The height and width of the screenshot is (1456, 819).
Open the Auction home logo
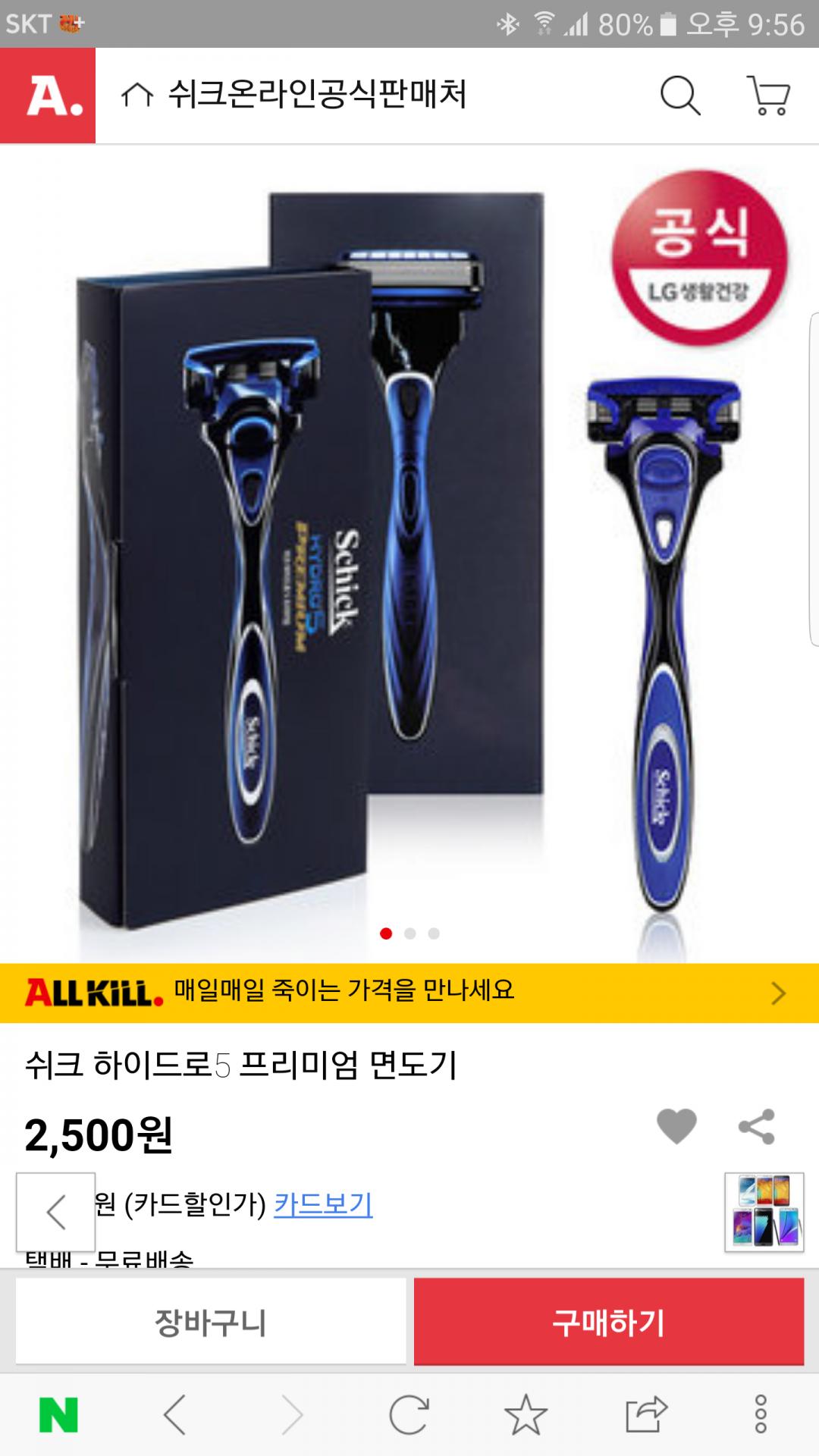(48, 96)
